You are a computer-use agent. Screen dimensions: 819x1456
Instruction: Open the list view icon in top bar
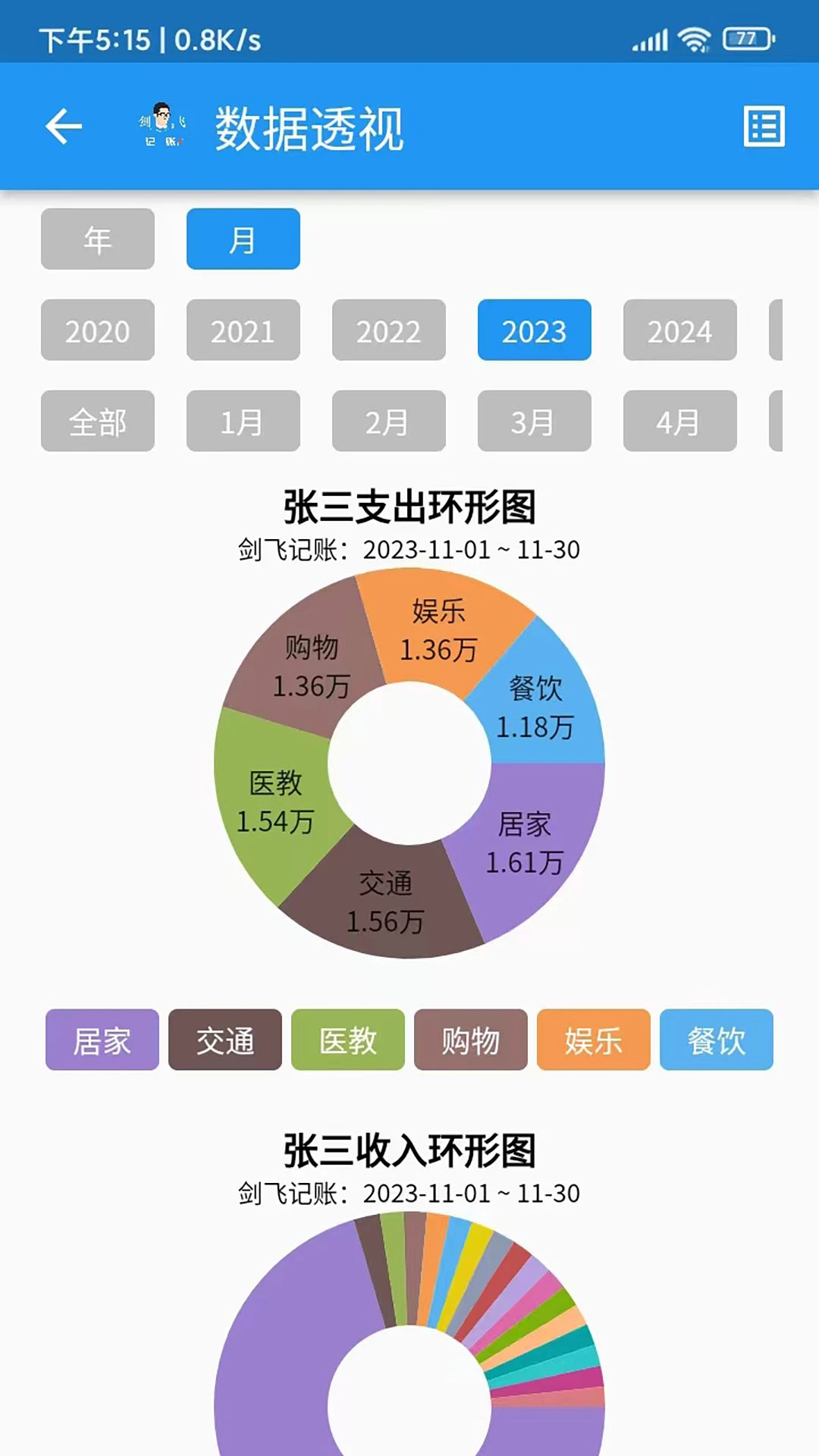tap(762, 126)
